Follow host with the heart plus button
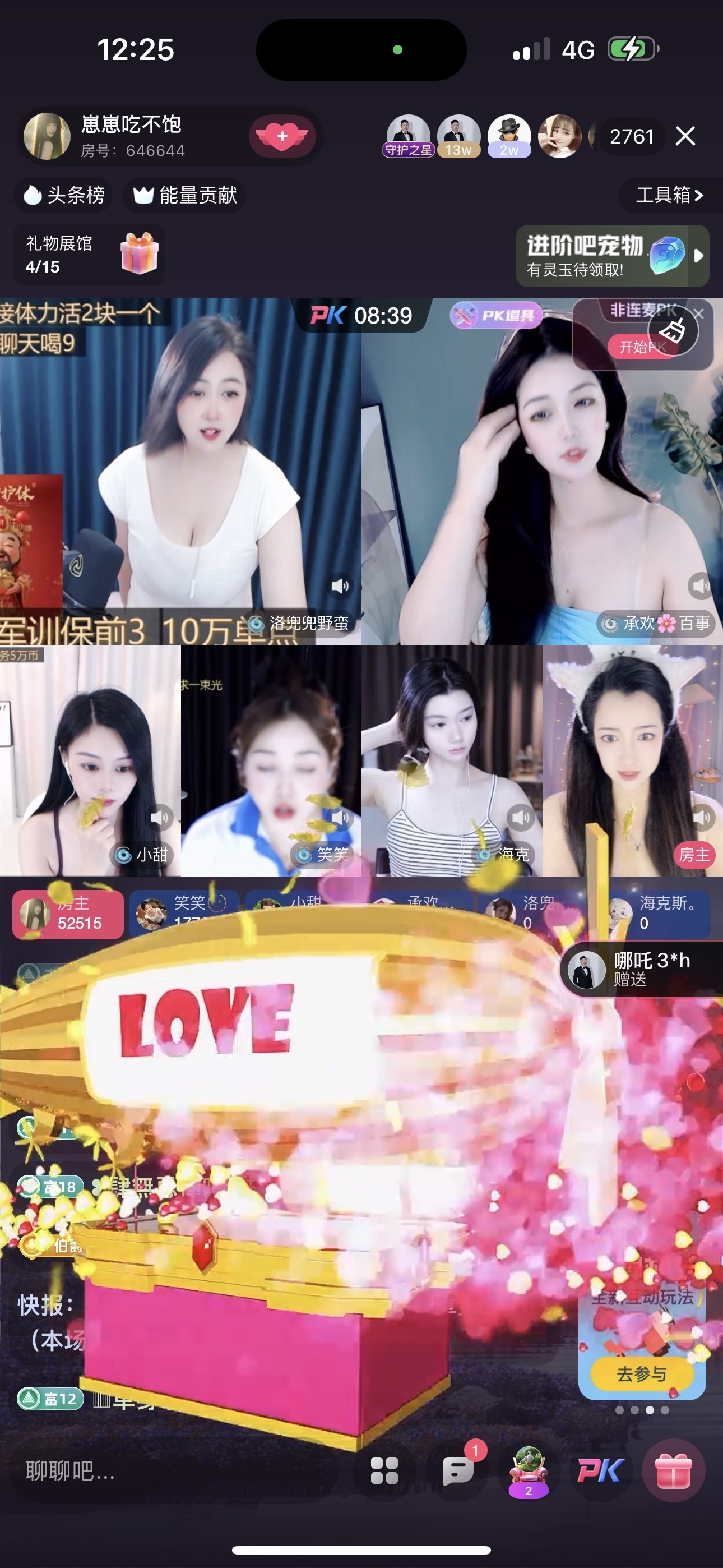 click(282, 136)
